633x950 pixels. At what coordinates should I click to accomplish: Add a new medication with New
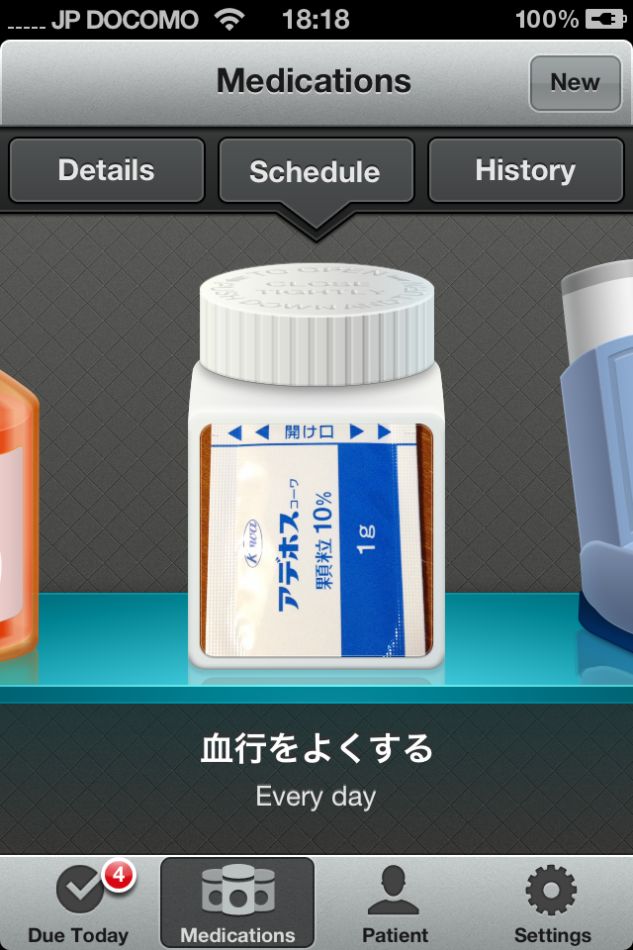(575, 82)
